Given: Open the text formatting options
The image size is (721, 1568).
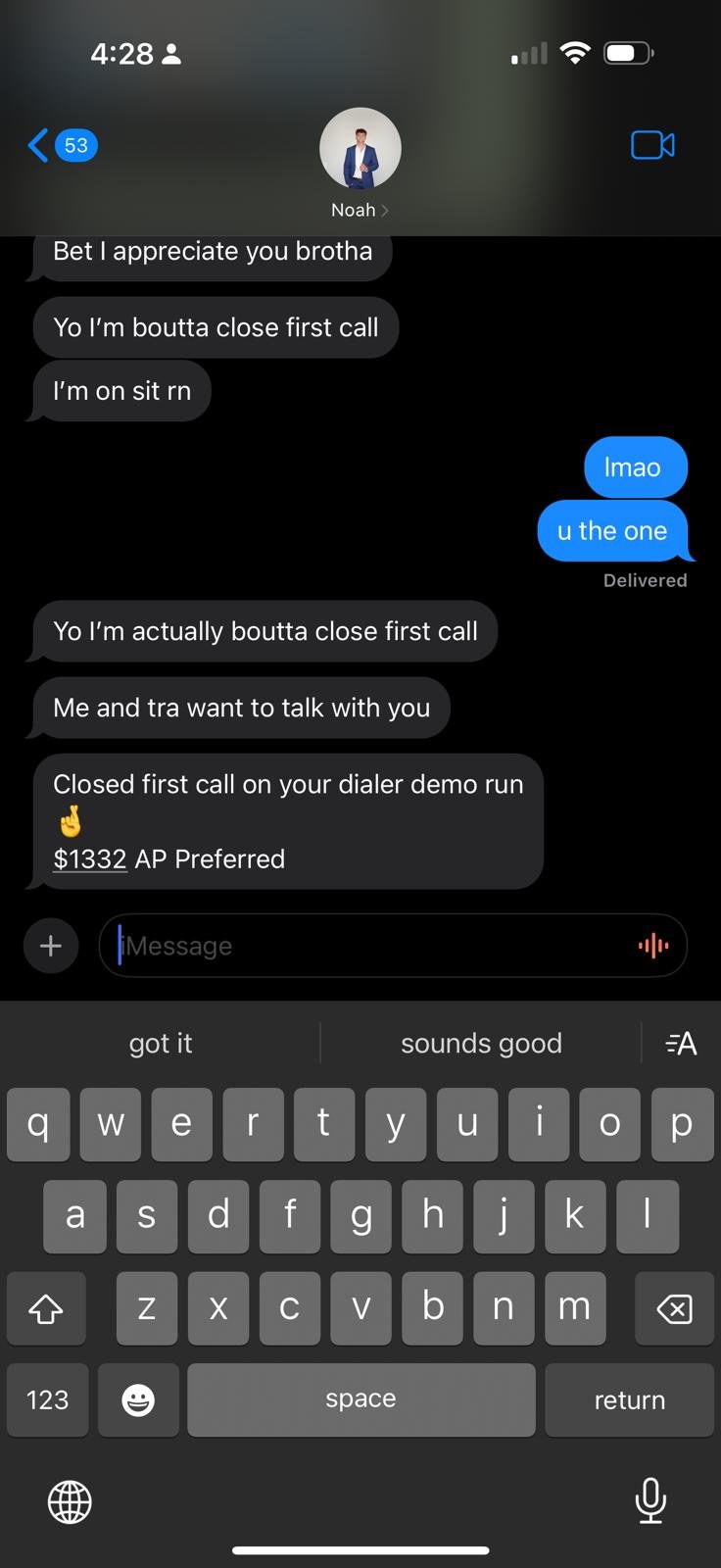Looking at the screenshot, I should pos(681,1044).
